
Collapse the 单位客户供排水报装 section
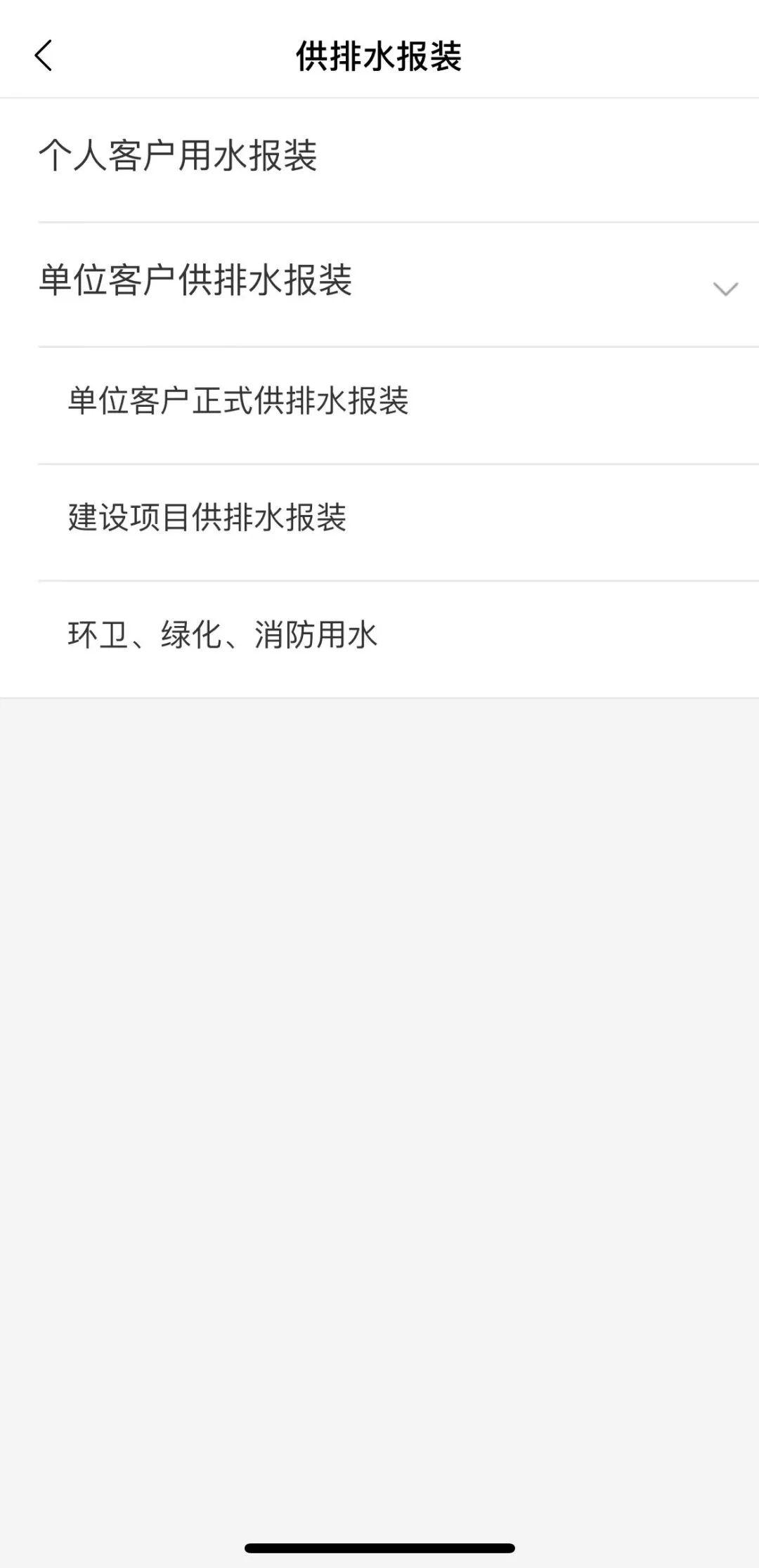(725, 288)
